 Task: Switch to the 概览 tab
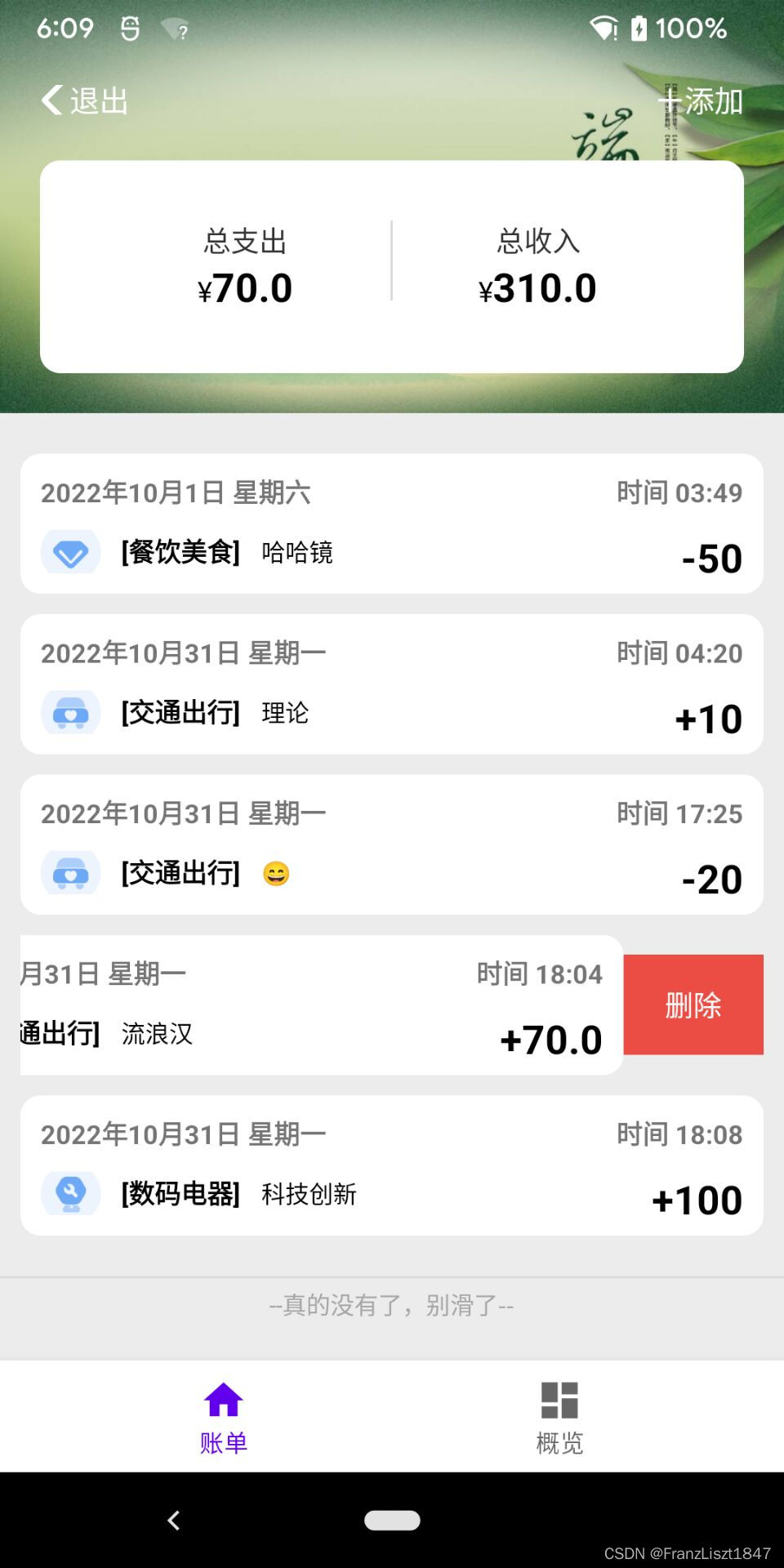pos(559,1418)
